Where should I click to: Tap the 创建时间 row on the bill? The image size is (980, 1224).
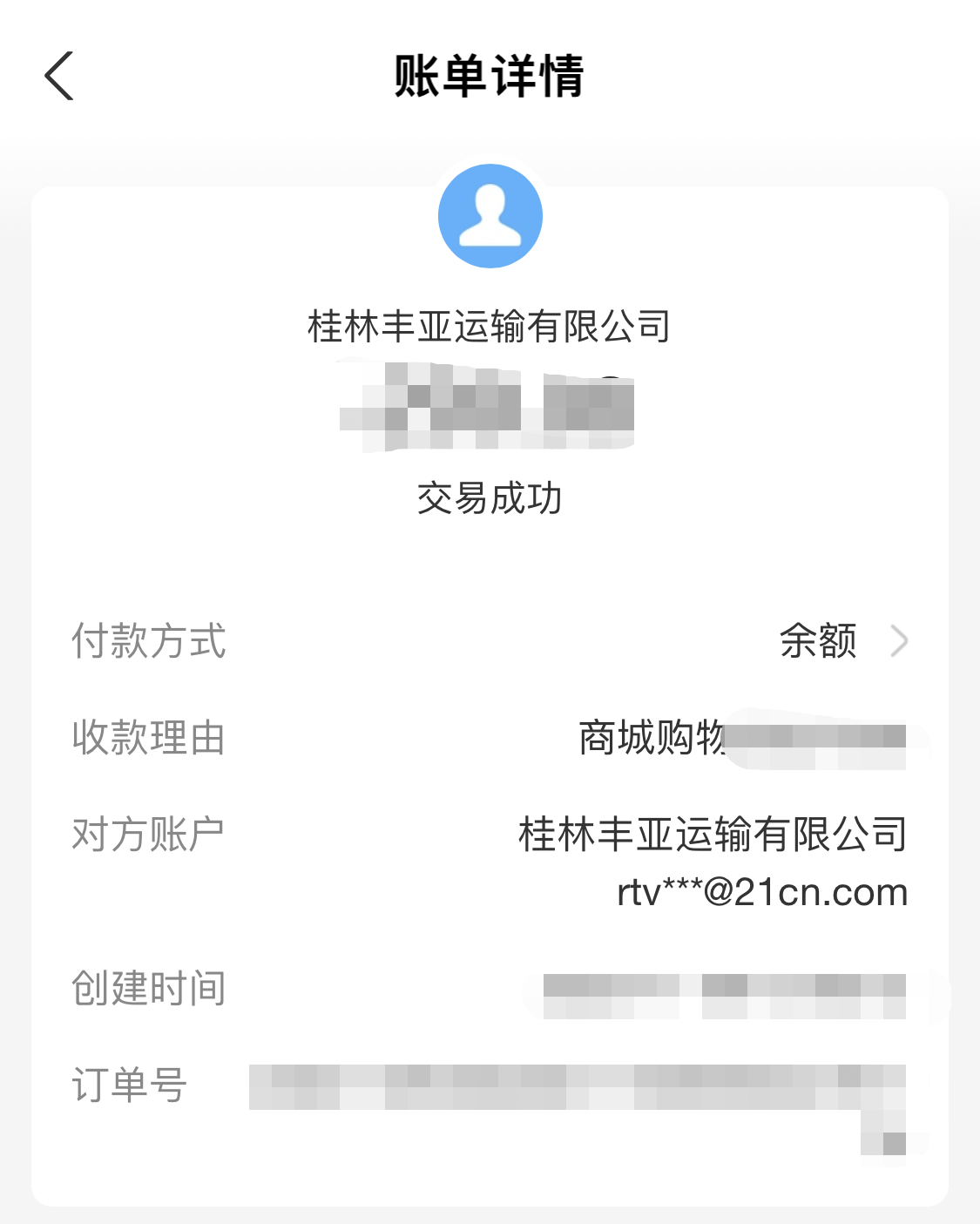(148, 989)
